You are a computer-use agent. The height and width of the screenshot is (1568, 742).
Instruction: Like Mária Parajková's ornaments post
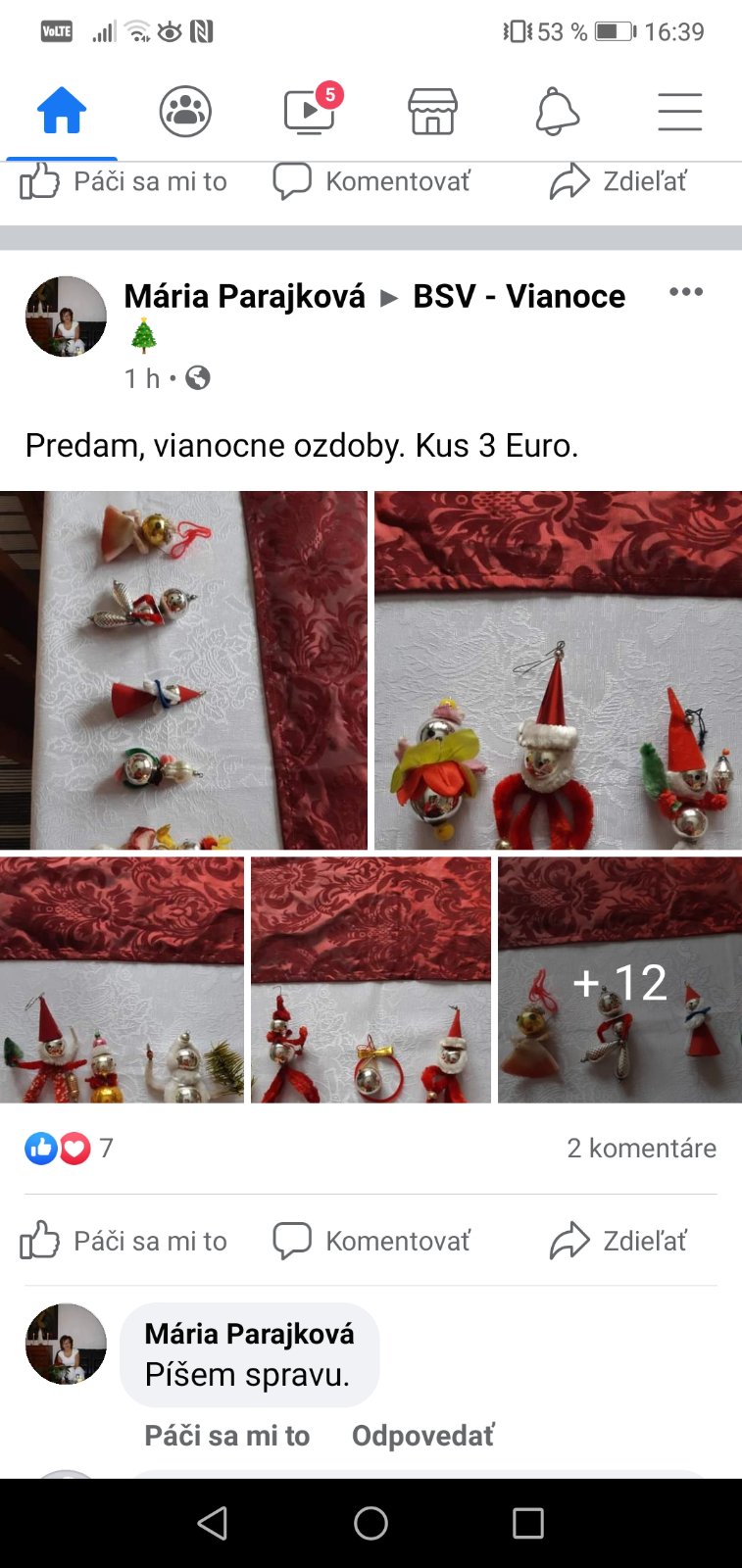click(x=124, y=1241)
